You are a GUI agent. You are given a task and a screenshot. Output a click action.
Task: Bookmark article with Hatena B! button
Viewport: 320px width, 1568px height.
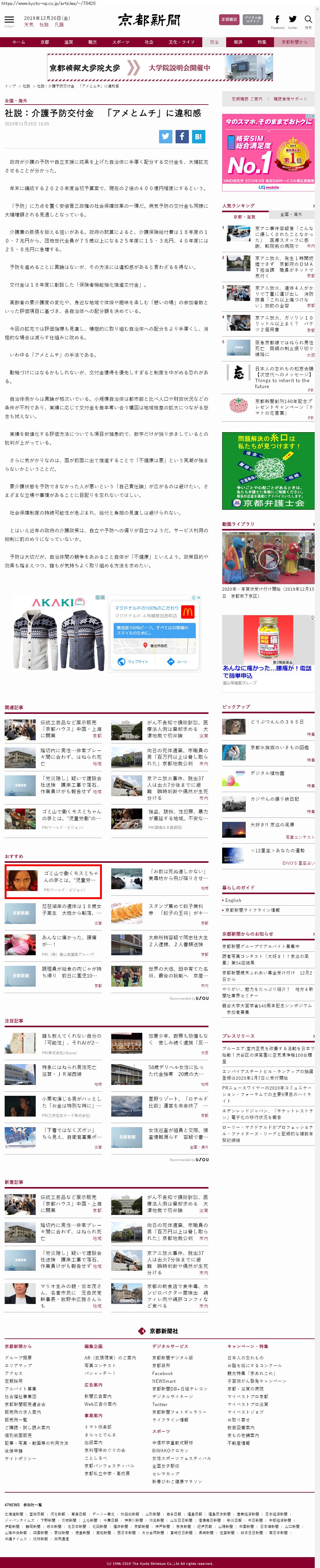coord(198,137)
